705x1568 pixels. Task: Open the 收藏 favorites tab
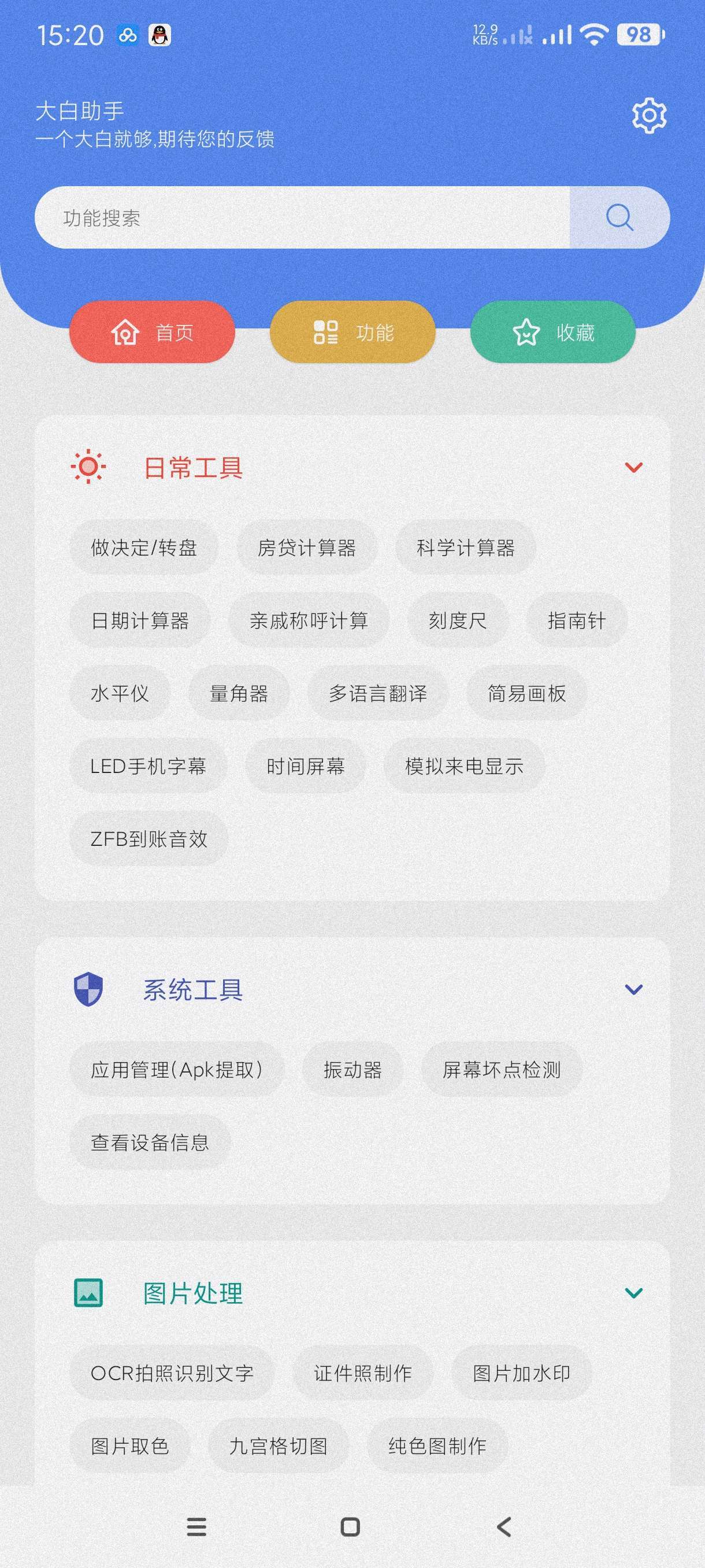[553, 332]
